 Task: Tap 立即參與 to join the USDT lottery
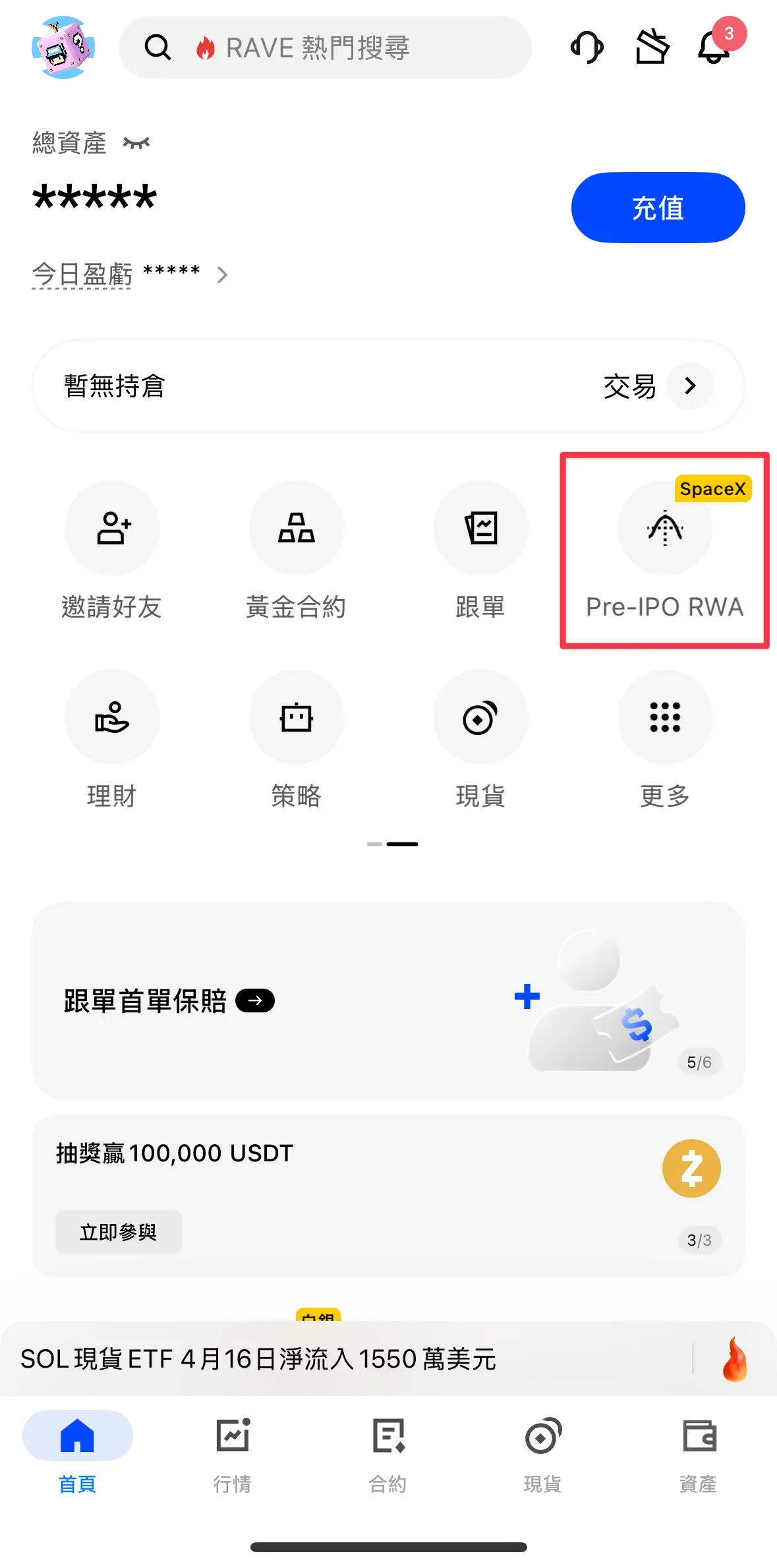(x=118, y=1231)
